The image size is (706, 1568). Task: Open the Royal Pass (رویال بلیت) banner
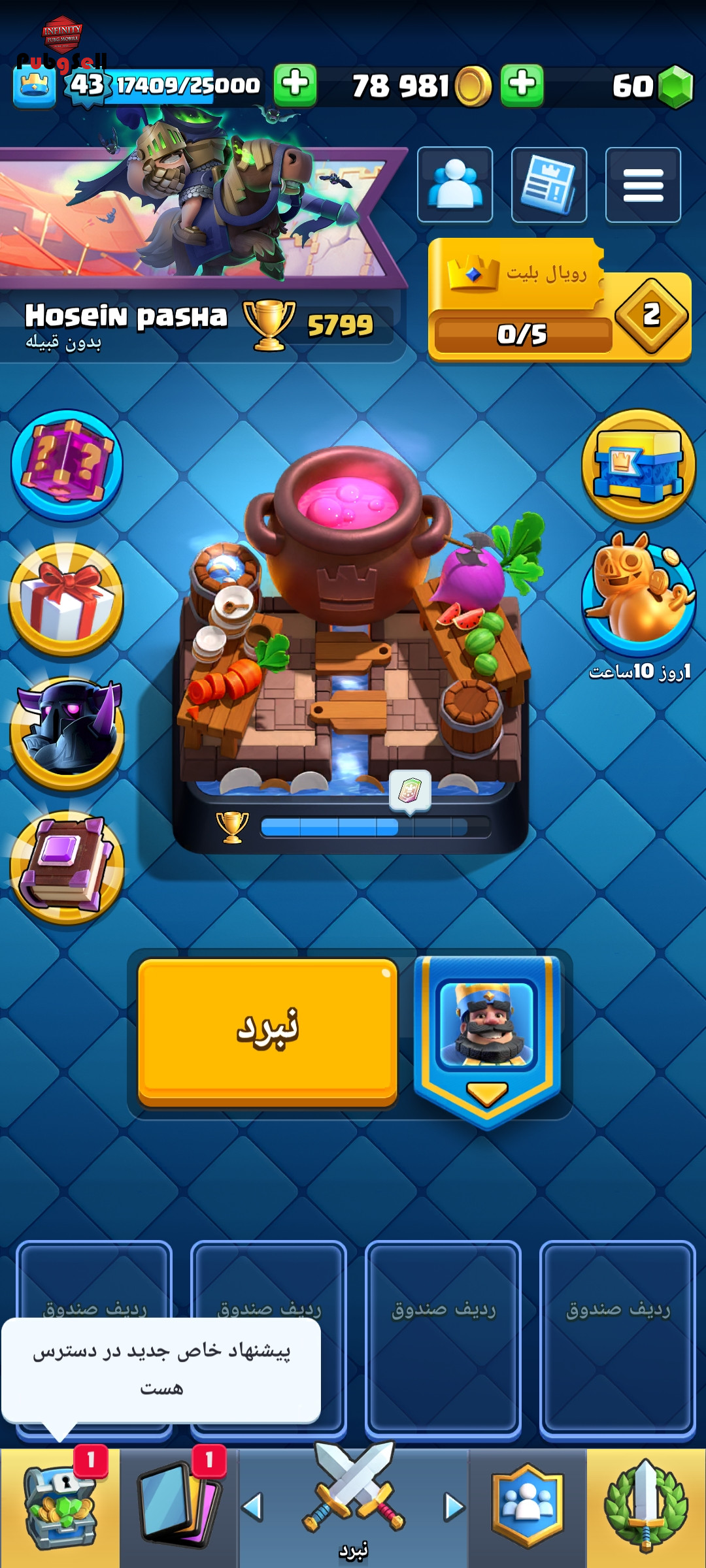click(560, 301)
